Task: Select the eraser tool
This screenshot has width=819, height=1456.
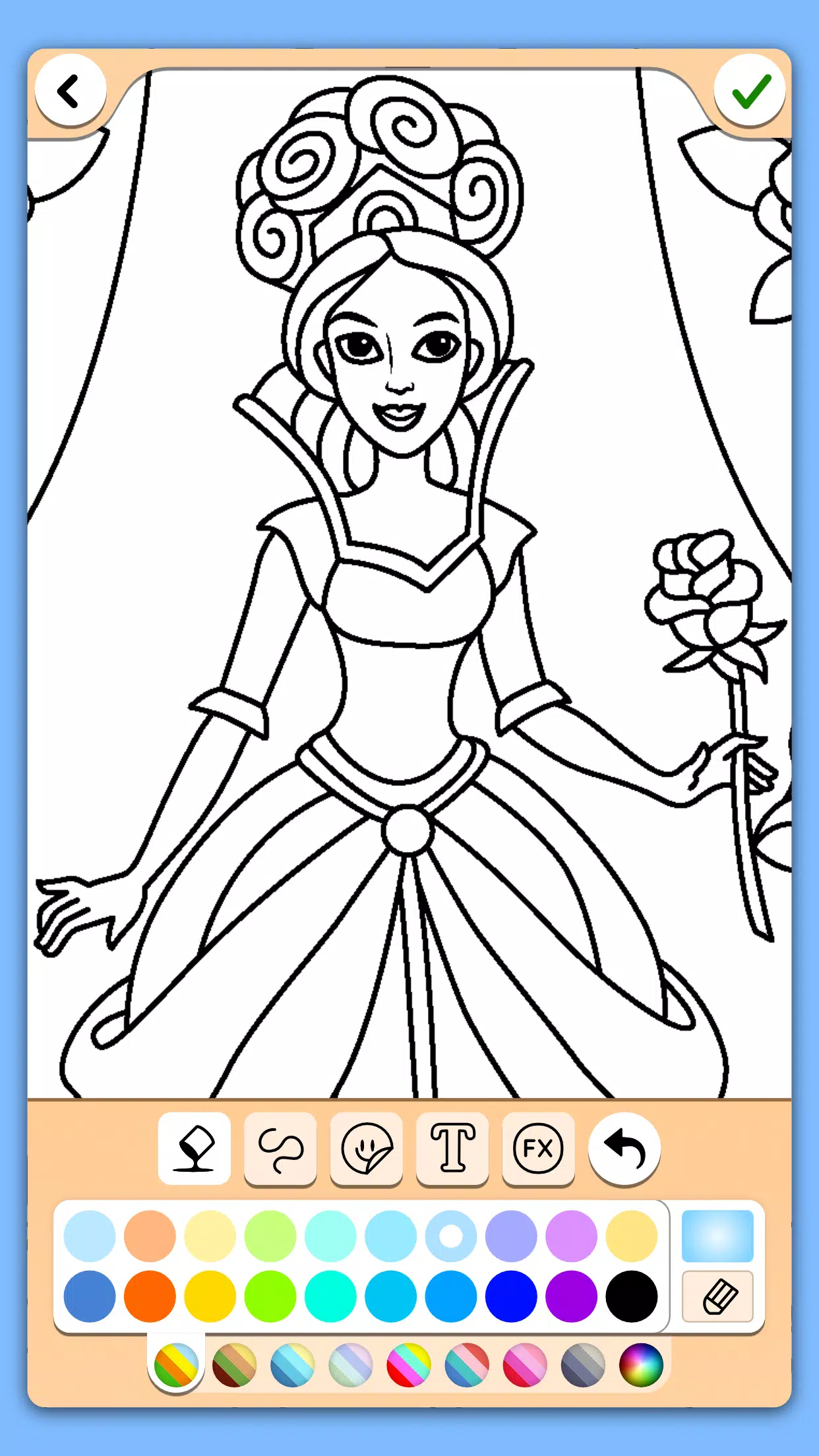Action: tap(717, 1296)
